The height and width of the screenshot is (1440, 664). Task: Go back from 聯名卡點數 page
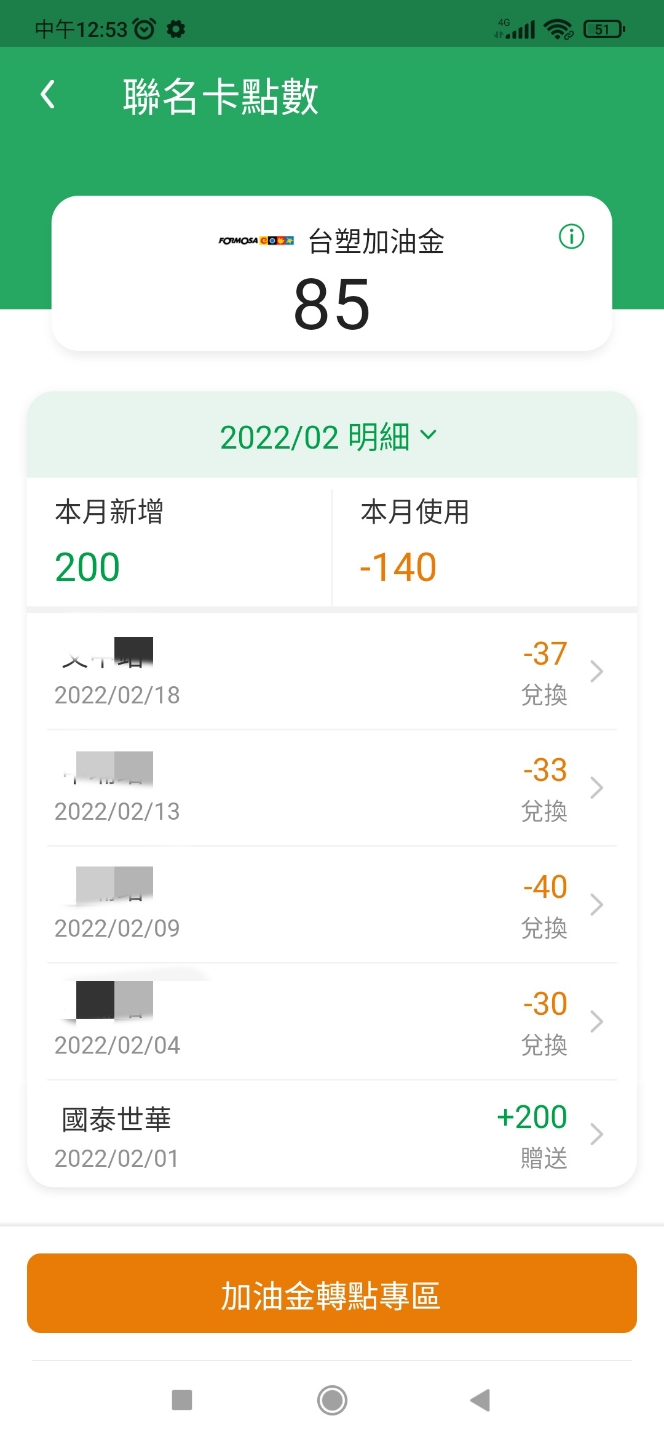(47, 96)
